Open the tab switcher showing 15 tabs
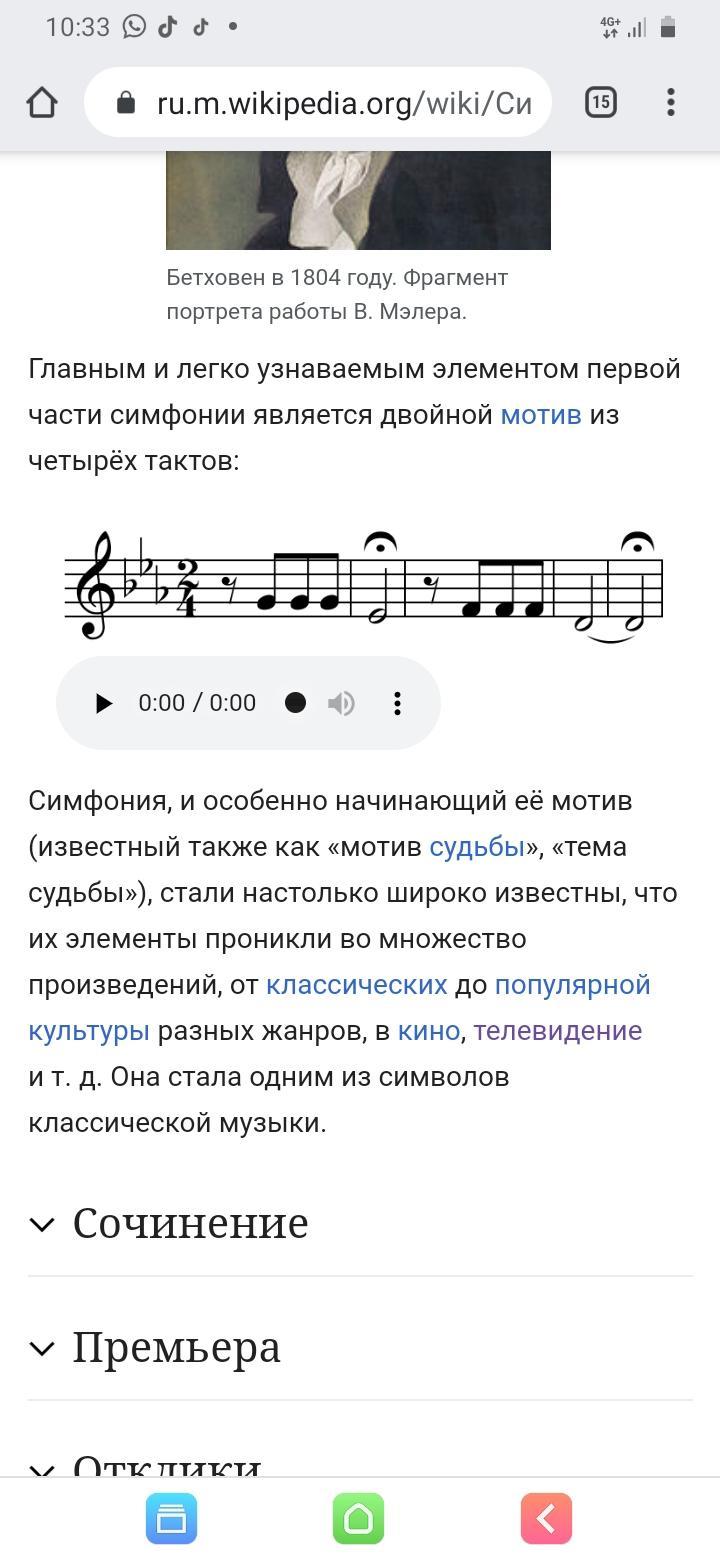The width and height of the screenshot is (720, 1560). click(600, 102)
